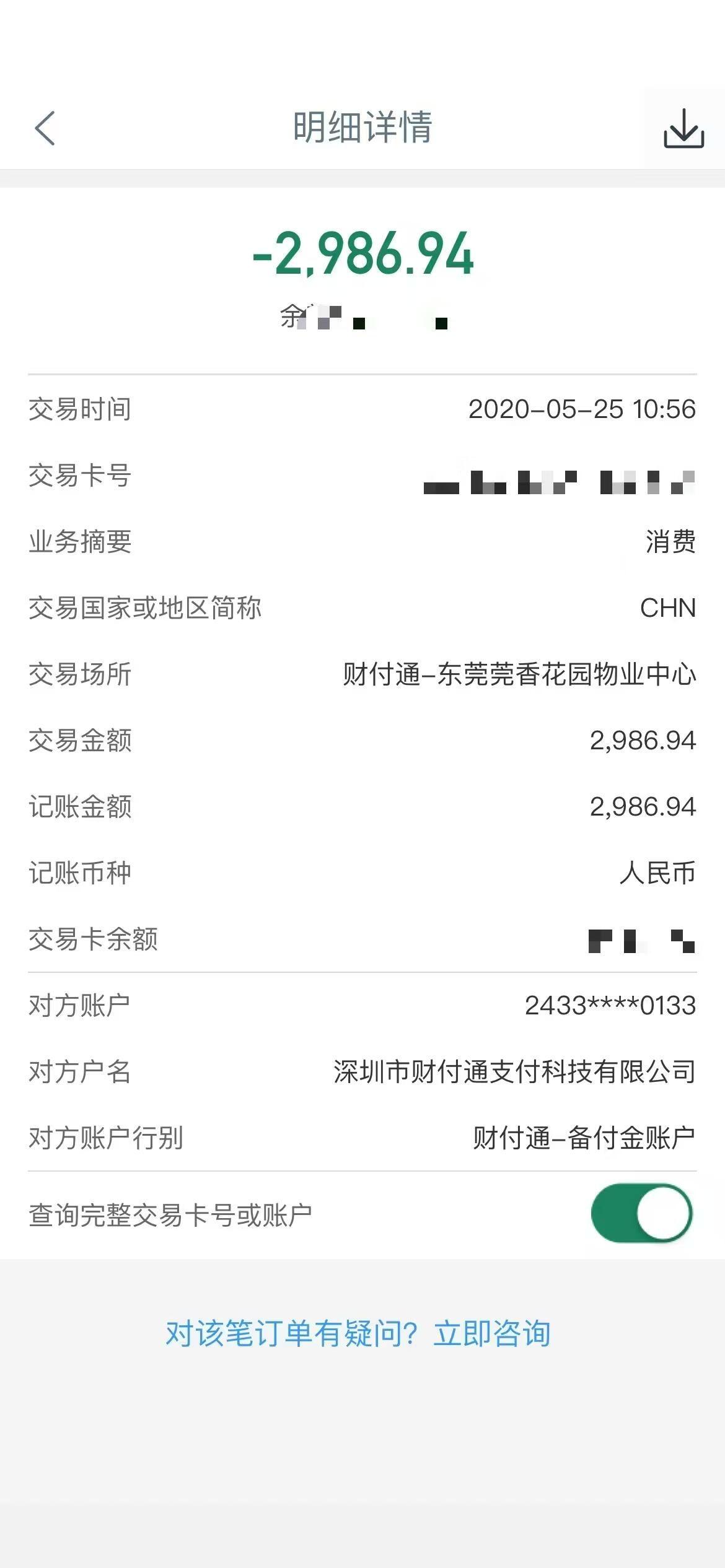Go back from the 明细详情 page
This screenshot has height=1568, width=725.
tap(45, 128)
